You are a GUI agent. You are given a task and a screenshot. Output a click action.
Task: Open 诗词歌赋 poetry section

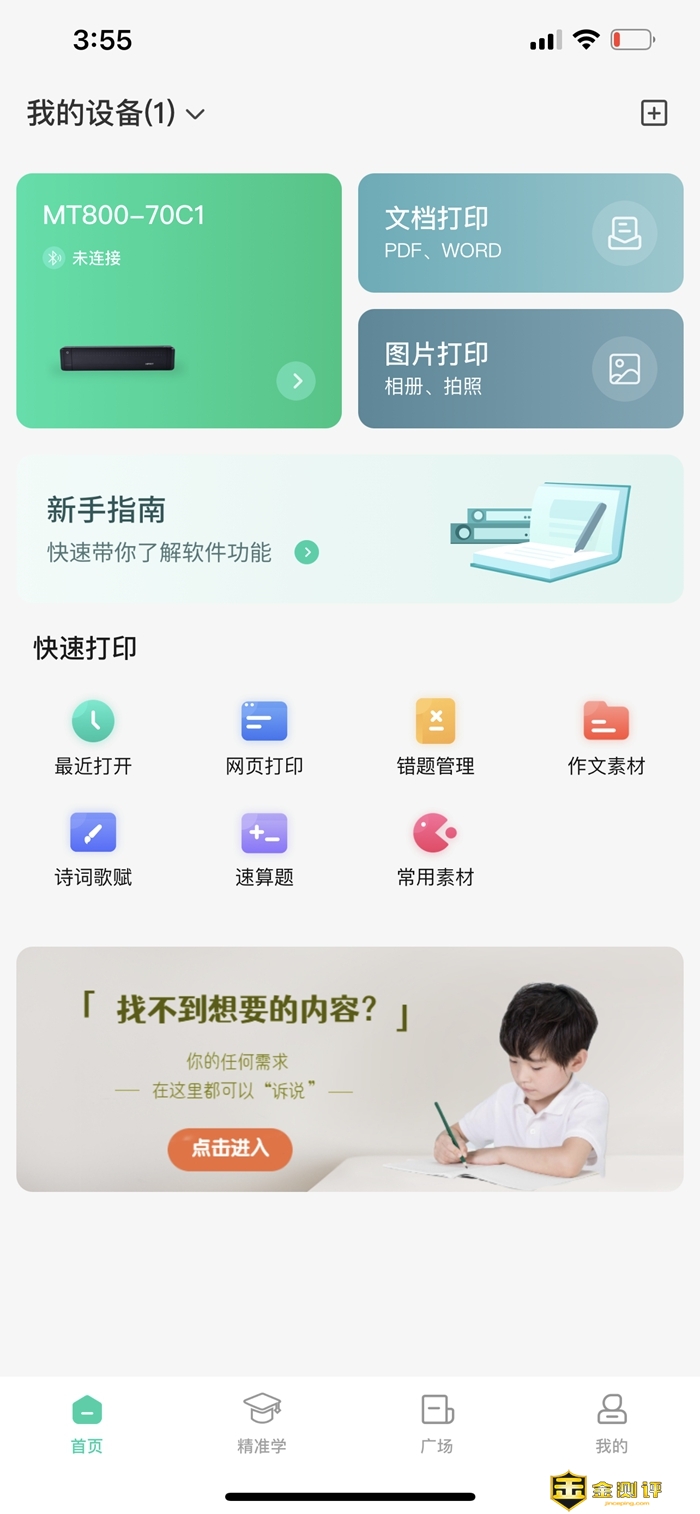pos(93,849)
